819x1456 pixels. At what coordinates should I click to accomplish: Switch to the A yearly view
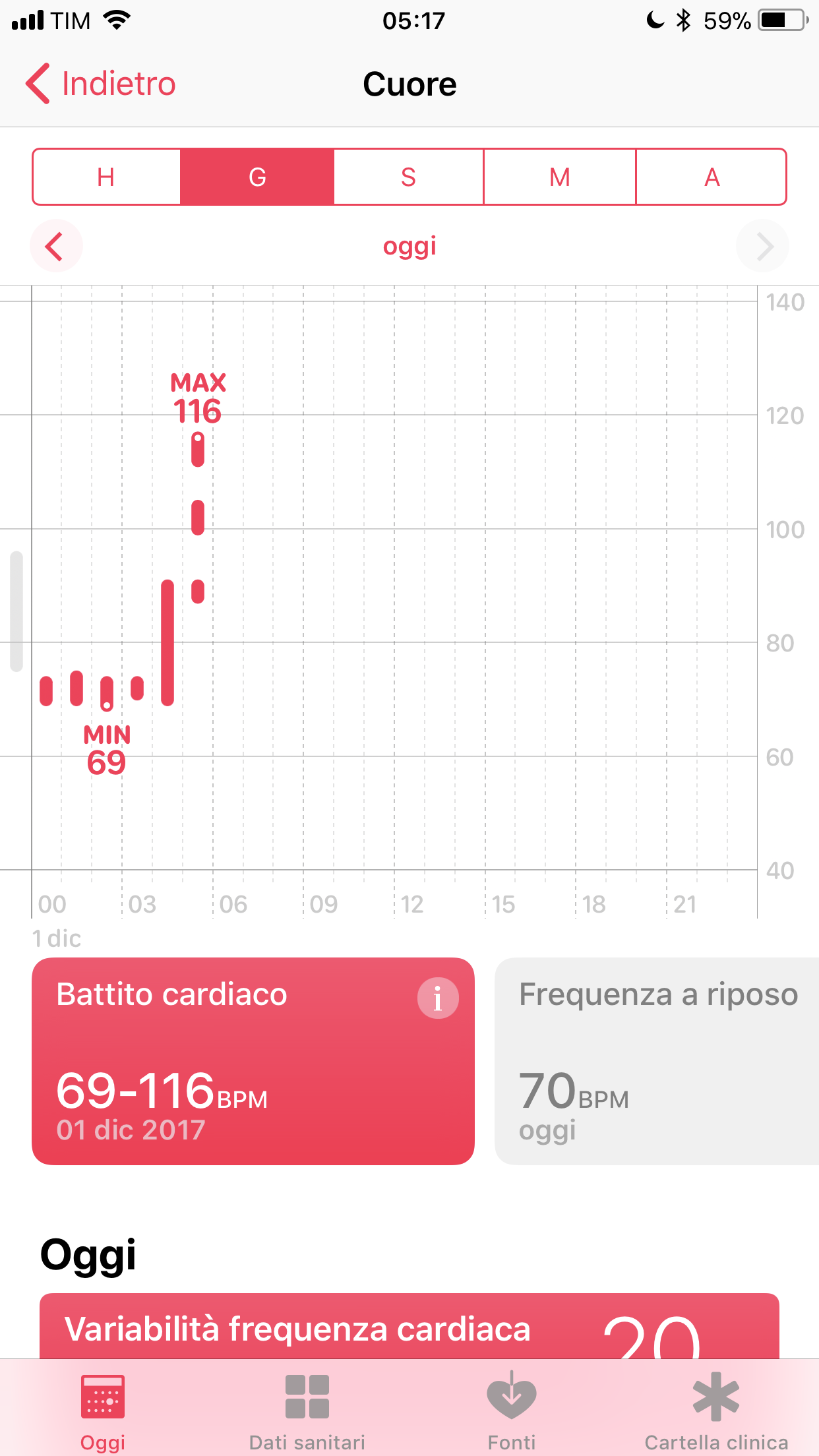pos(712,177)
